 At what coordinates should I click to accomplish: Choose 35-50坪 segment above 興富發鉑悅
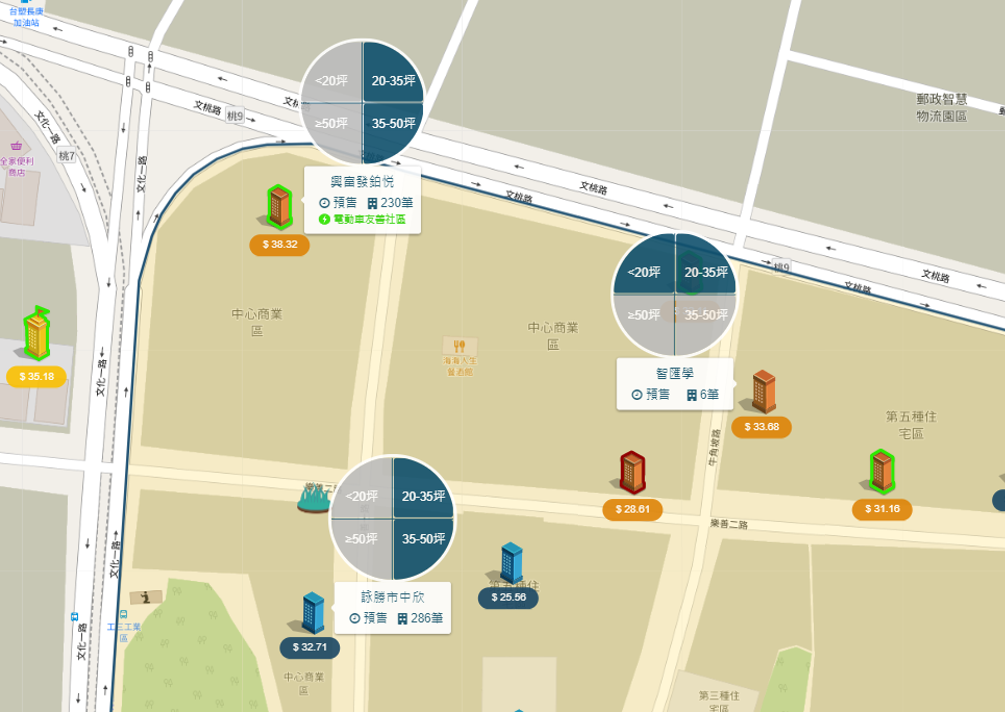click(x=392, y=123)
